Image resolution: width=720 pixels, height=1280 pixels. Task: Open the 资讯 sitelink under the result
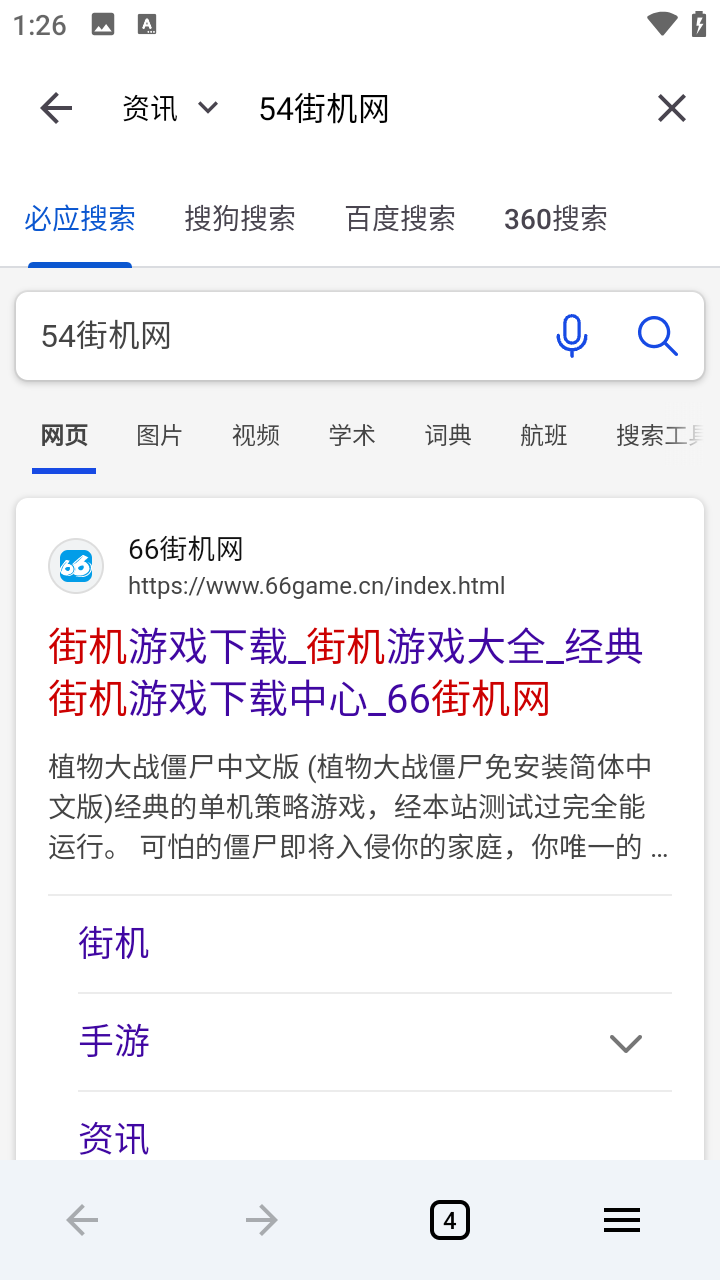(113, 1139)
